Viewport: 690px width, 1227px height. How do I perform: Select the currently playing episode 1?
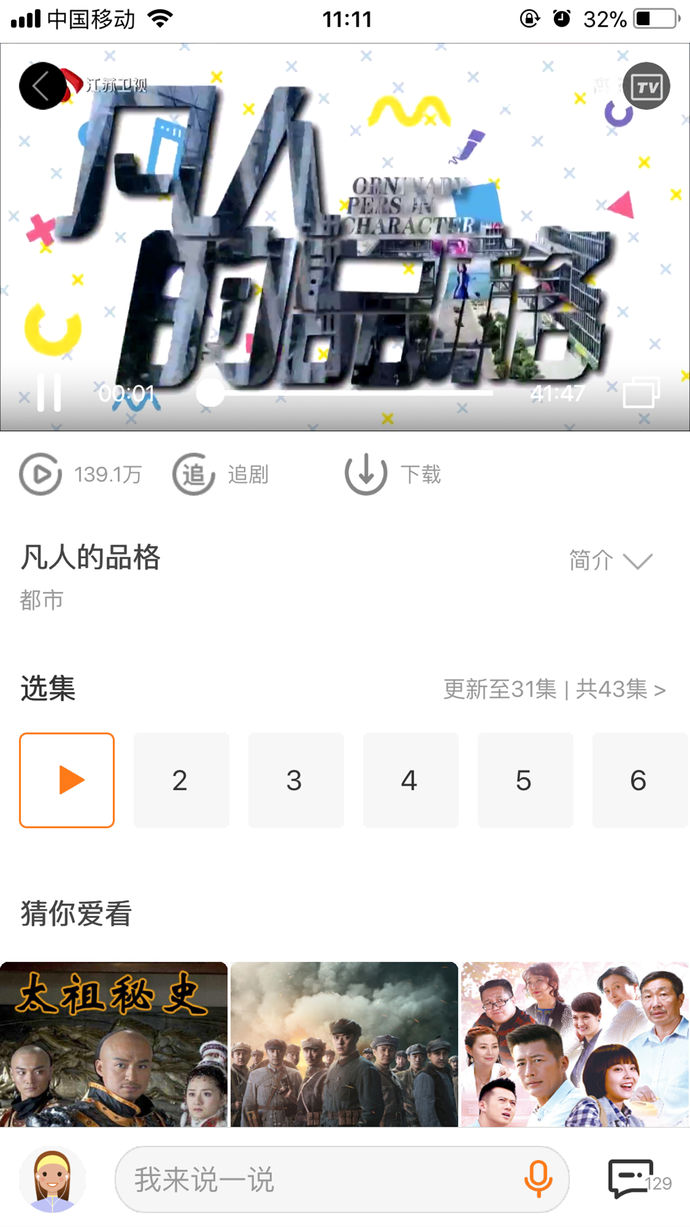[x=67, y=780]
